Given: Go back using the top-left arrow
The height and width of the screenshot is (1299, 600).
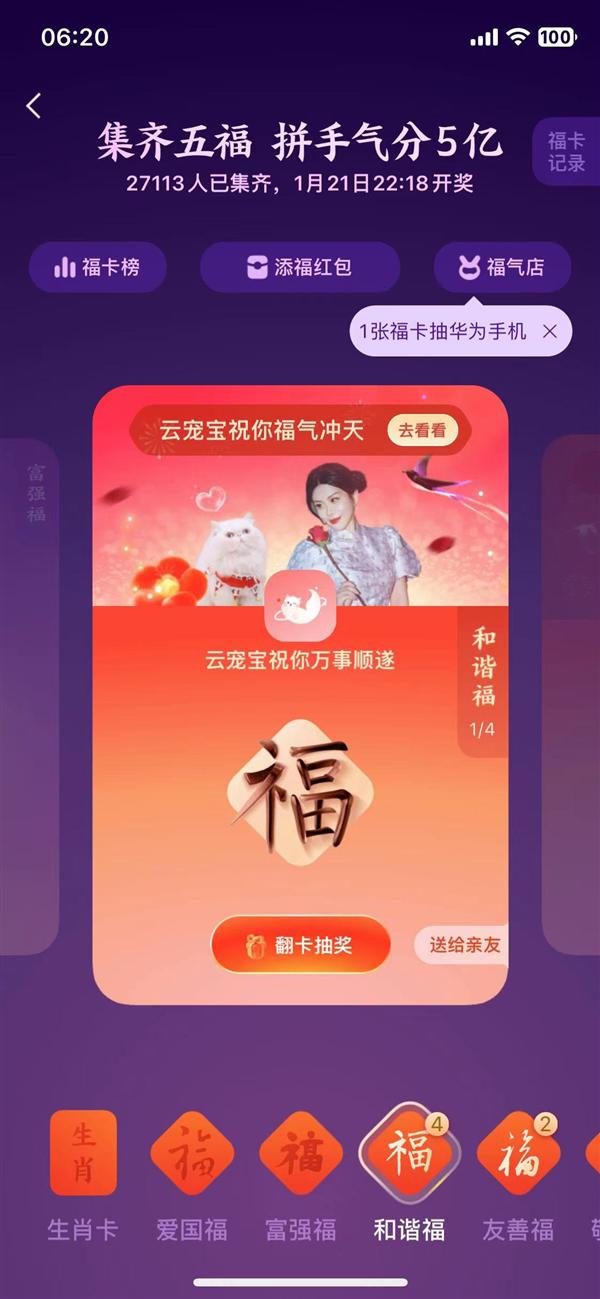Looking at the screenshot, I should click(34, 106).
